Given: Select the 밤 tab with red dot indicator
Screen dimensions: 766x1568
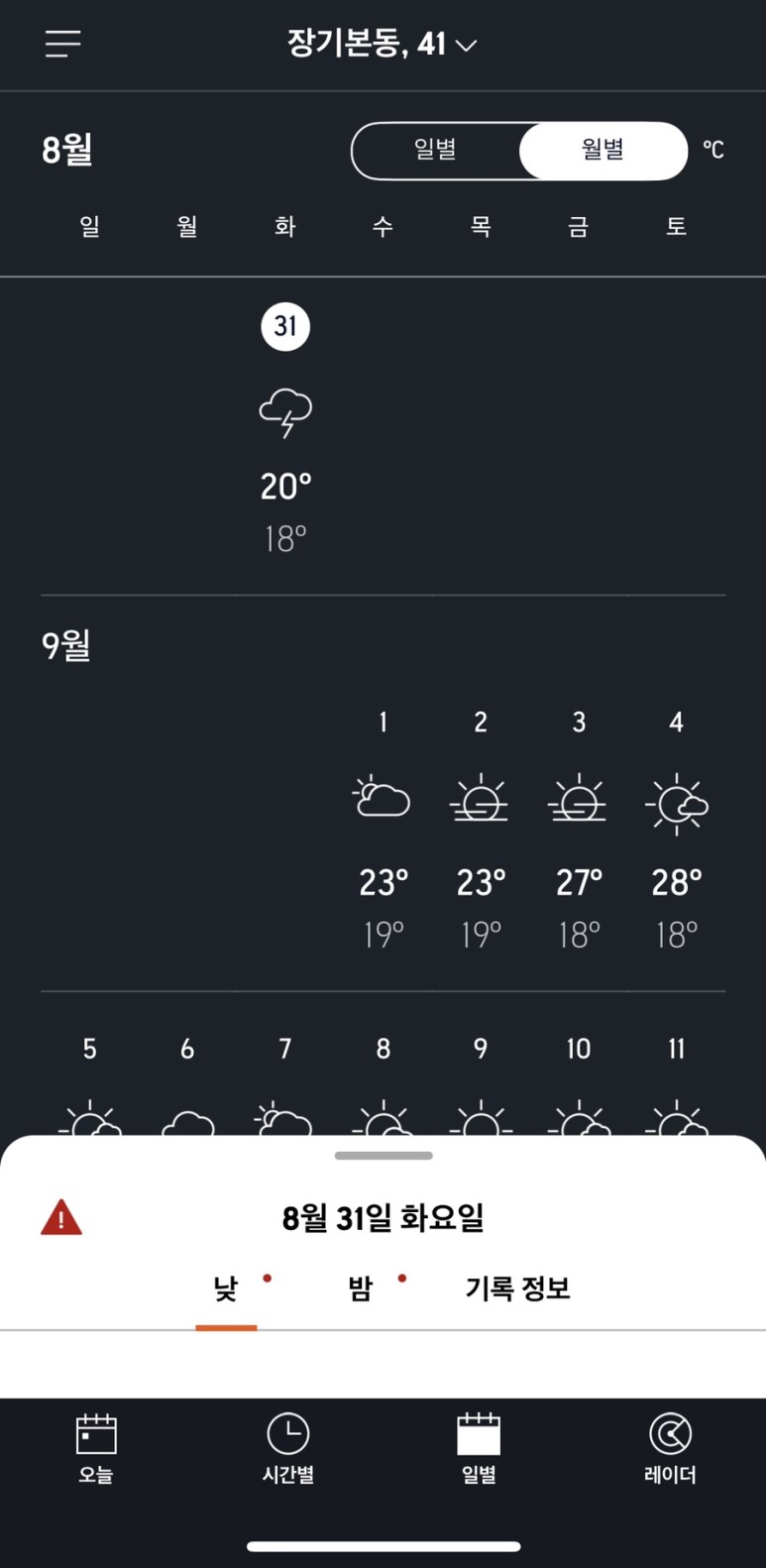Looking at the screenshot, I should click(x=360, y=1288).
